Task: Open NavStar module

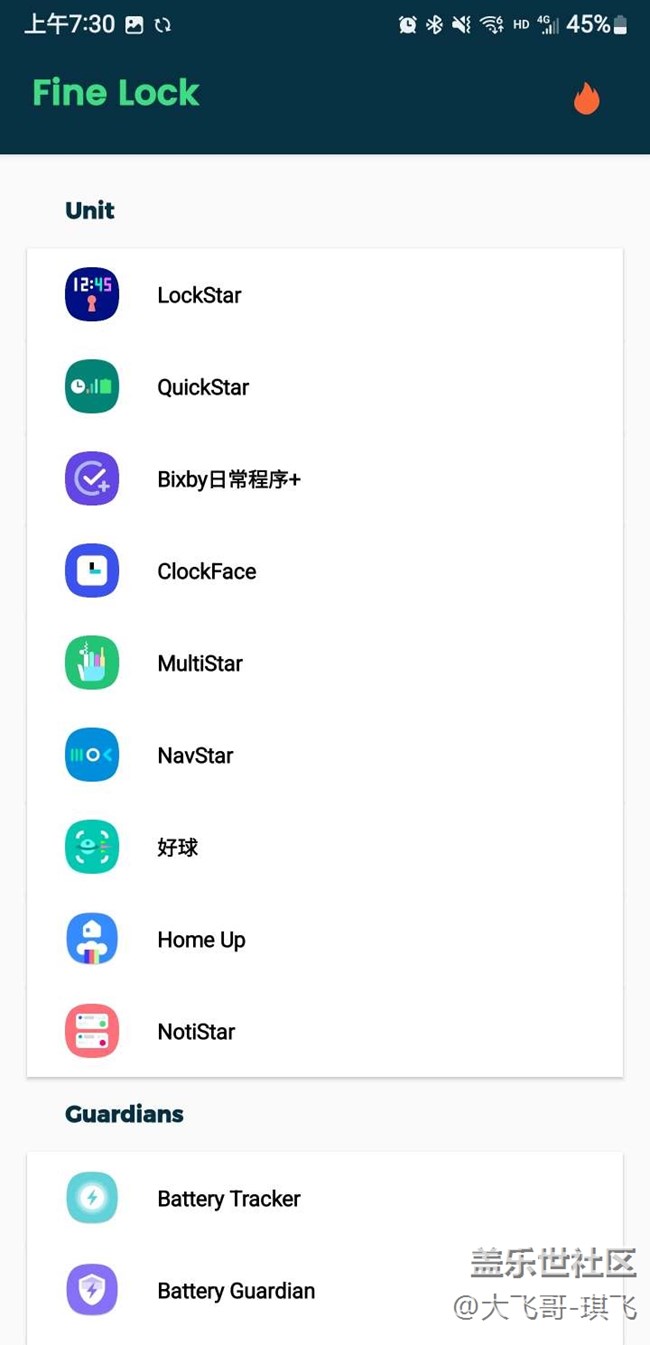Action: tap(325, 755)
